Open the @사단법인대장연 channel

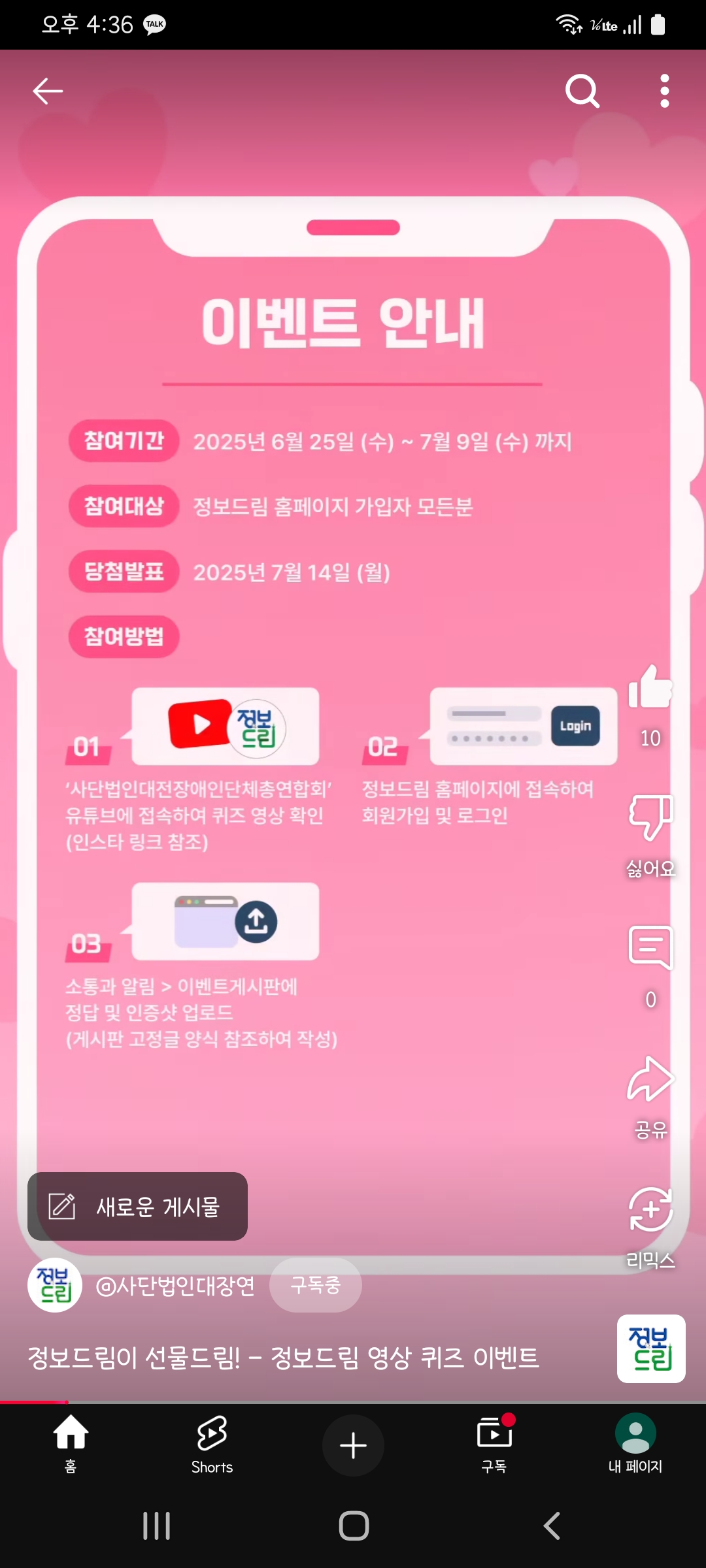click(175, 1286)
